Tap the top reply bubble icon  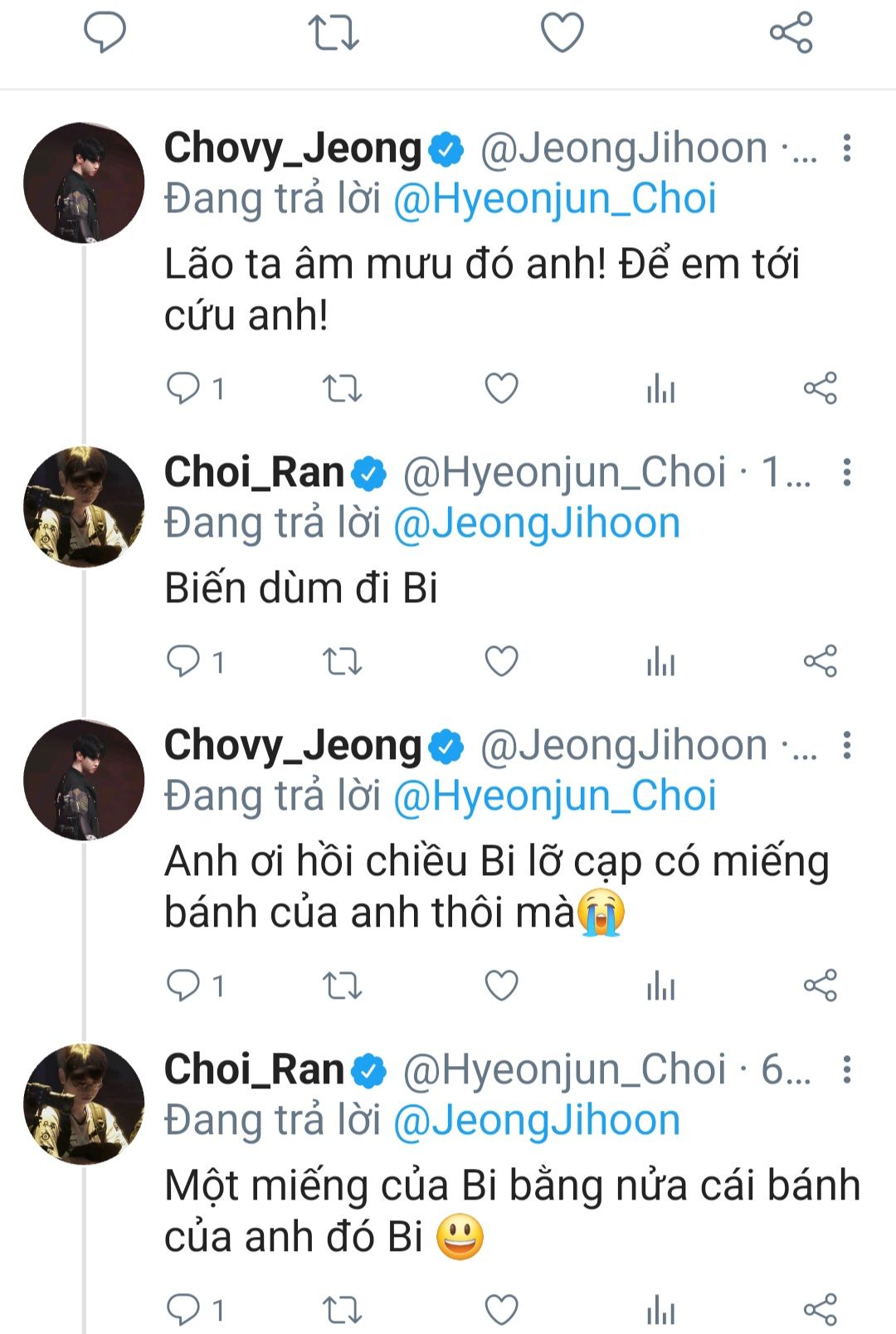pos(105,33)
